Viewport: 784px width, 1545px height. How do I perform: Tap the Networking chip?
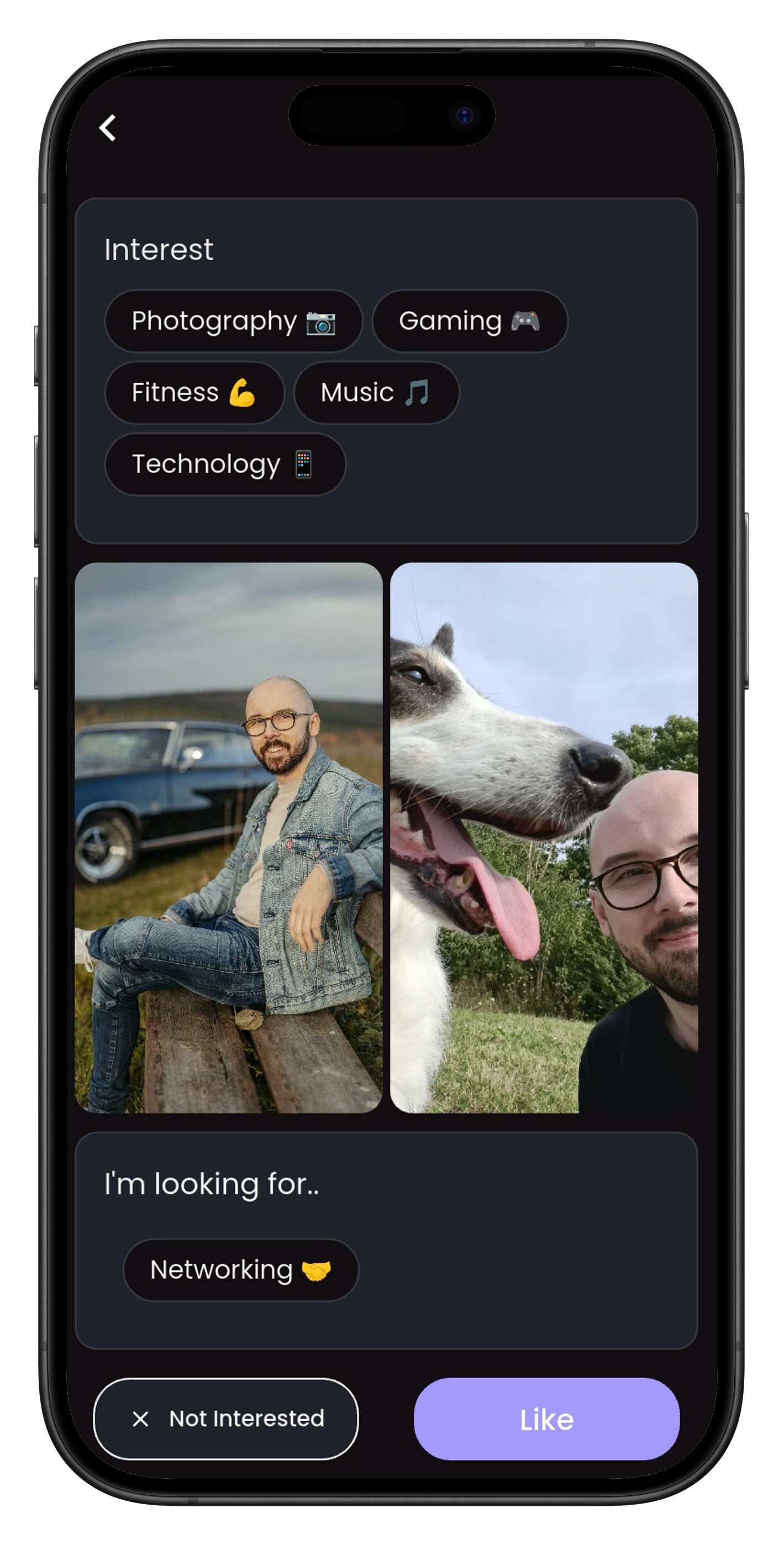(240, 1270)
